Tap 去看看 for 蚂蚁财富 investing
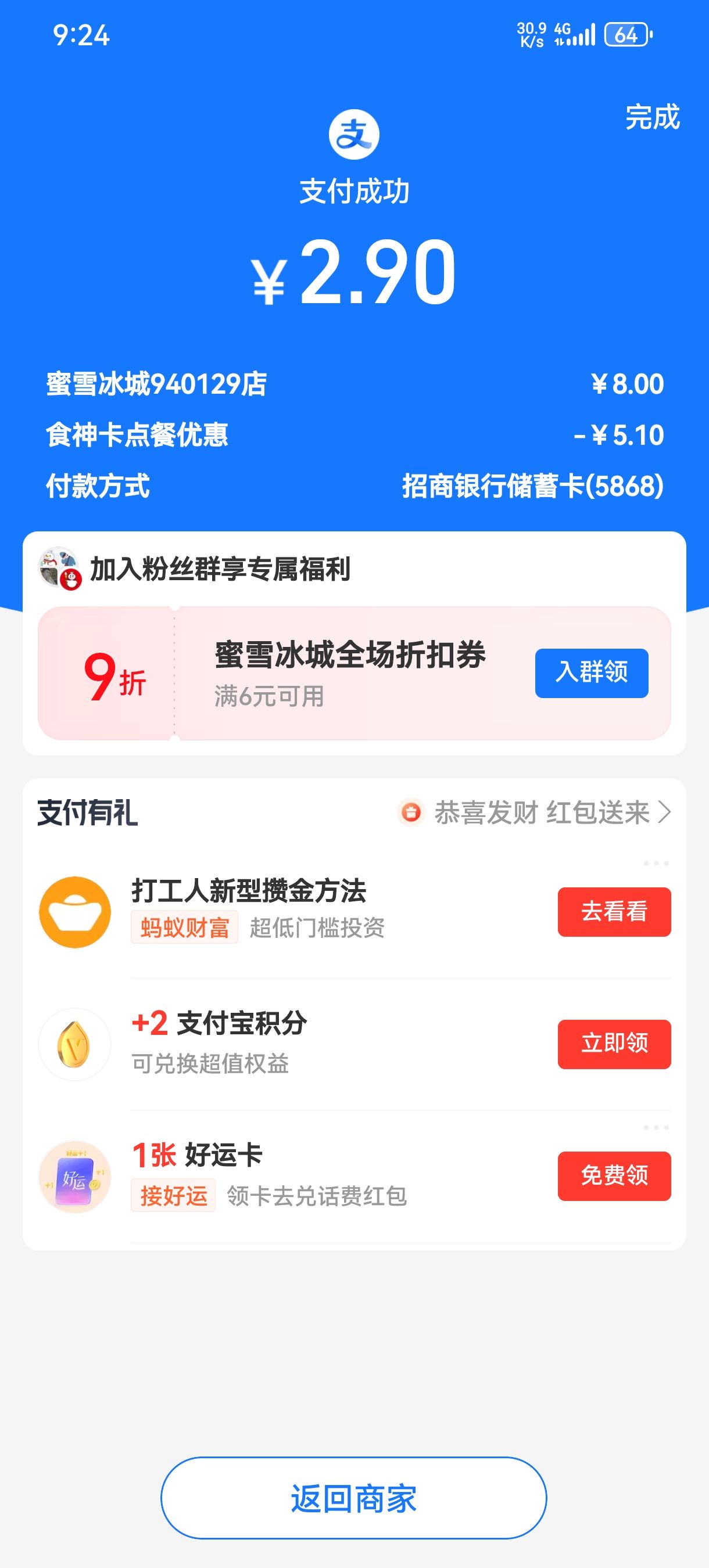709x1568 pixels. coord(613,912)
